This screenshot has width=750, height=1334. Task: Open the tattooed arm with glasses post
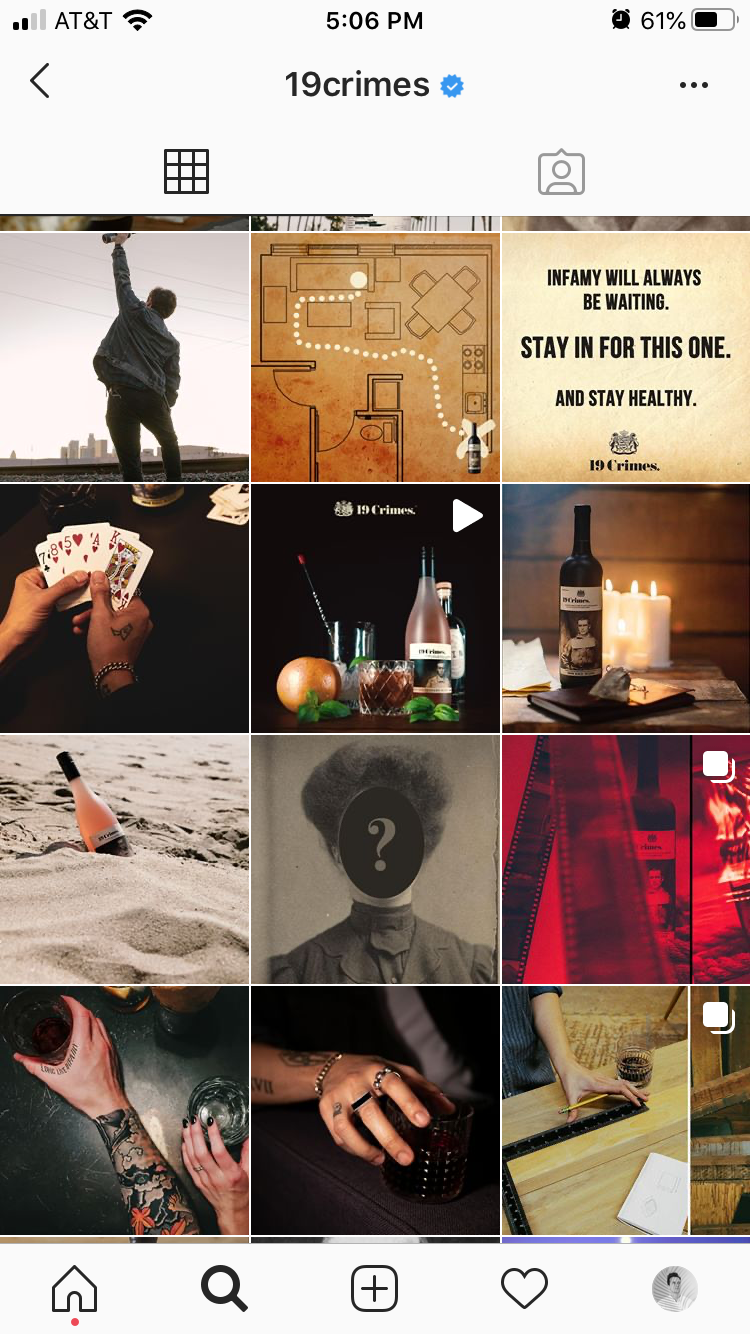124,1110
